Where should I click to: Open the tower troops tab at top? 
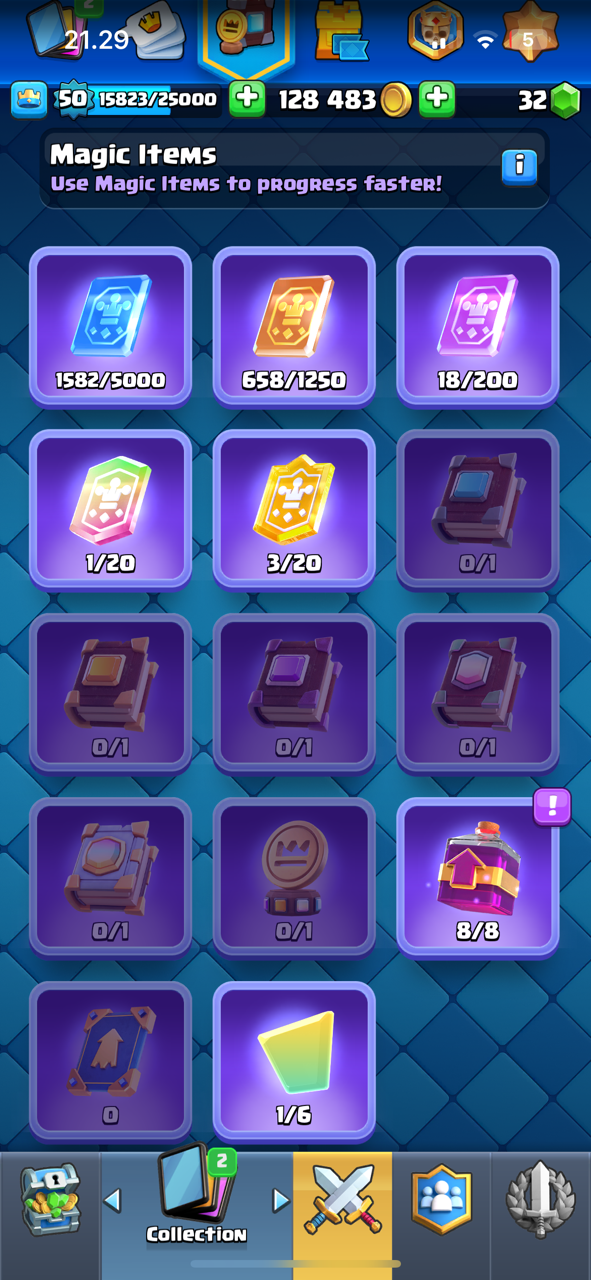(340, 30)
